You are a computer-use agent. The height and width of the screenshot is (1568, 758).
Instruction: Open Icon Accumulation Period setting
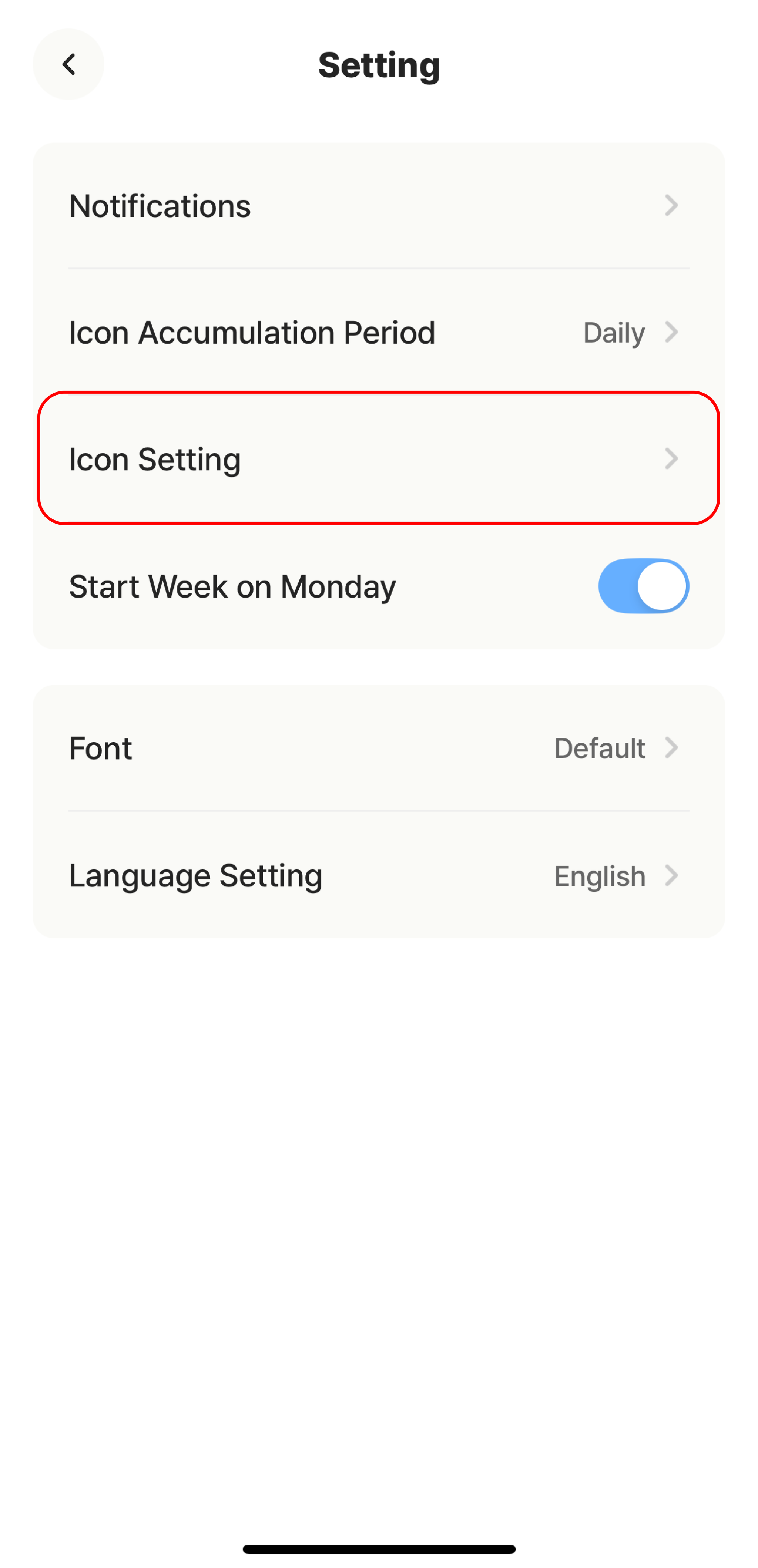(x=379, y=332)
